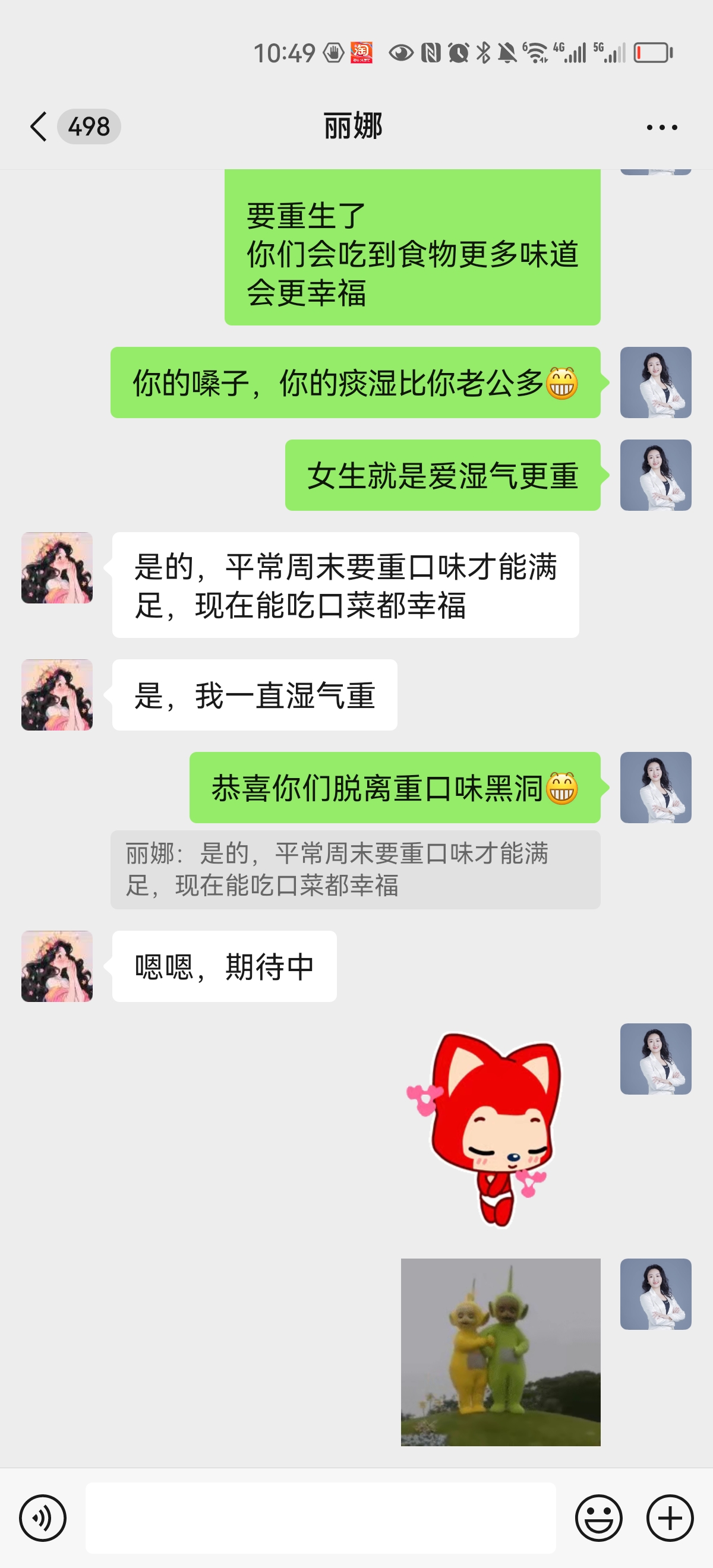
Task: Switch to voice message input
Action: [43, 1518]
